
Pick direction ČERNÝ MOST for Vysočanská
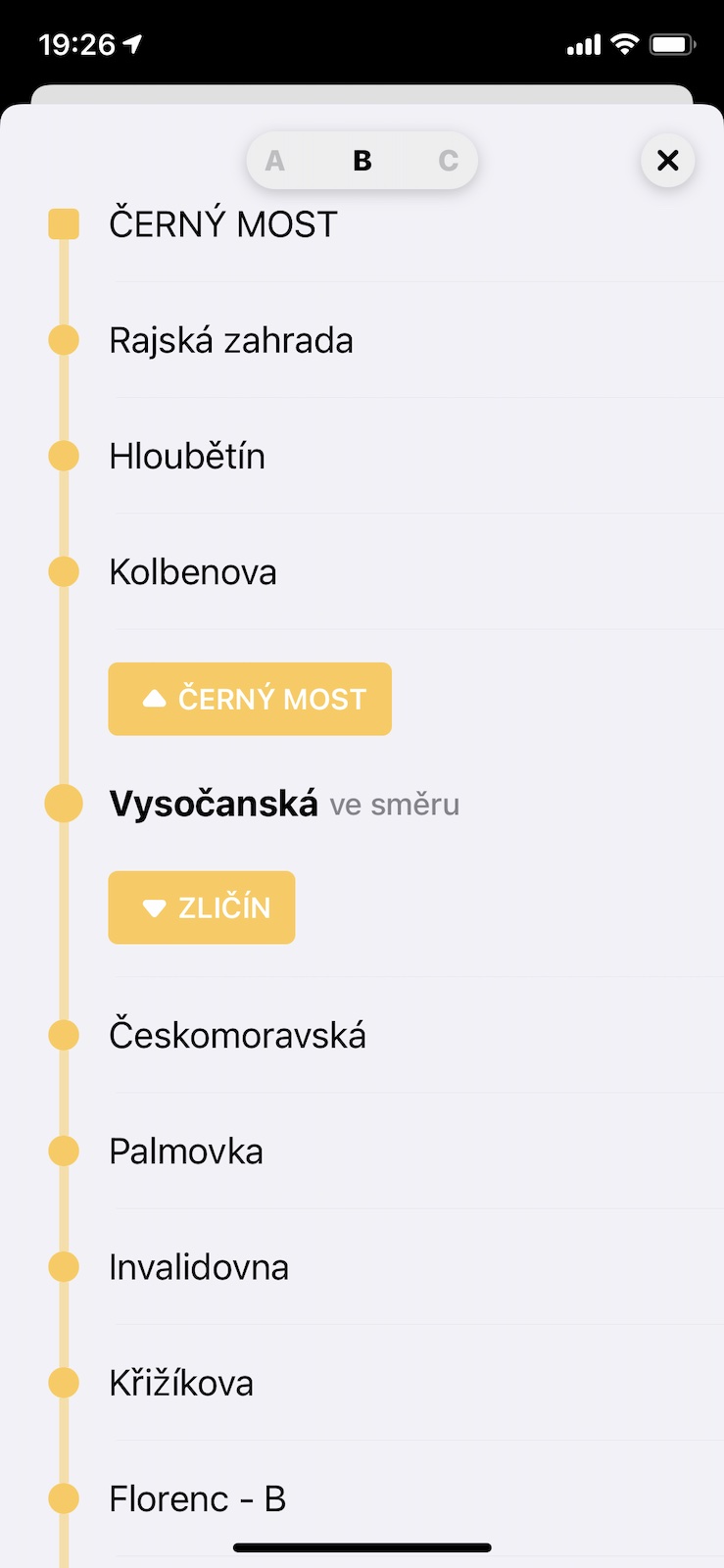coord(250,699)
